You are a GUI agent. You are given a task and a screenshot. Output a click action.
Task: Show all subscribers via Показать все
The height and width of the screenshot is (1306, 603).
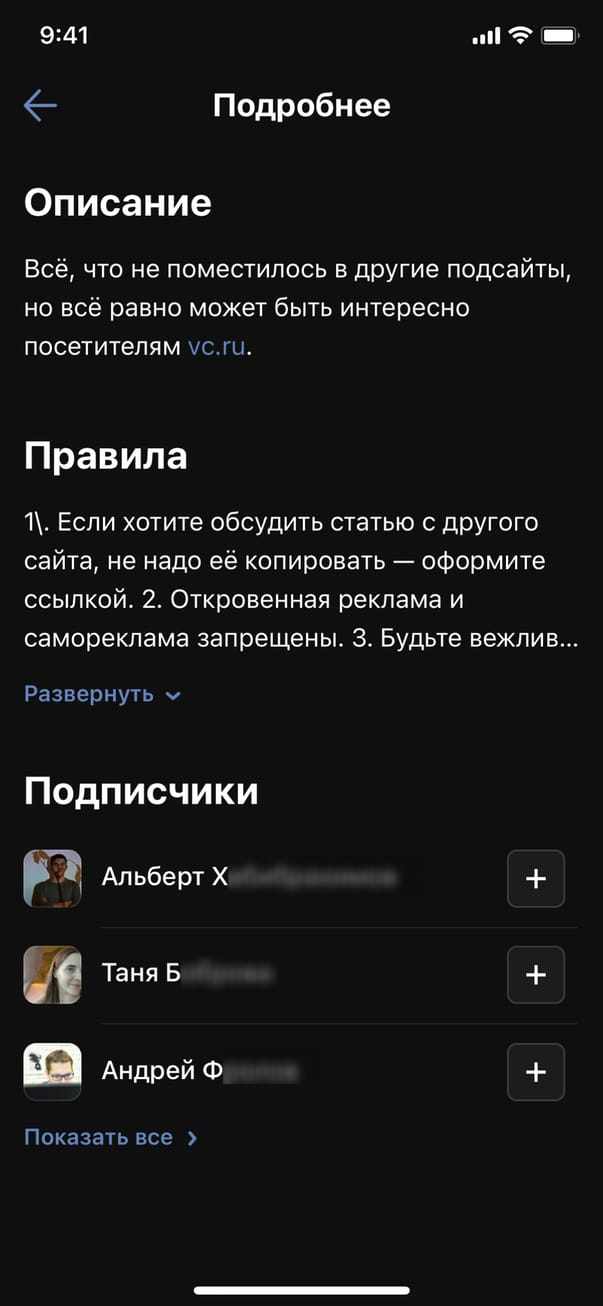coord(110,1137)
